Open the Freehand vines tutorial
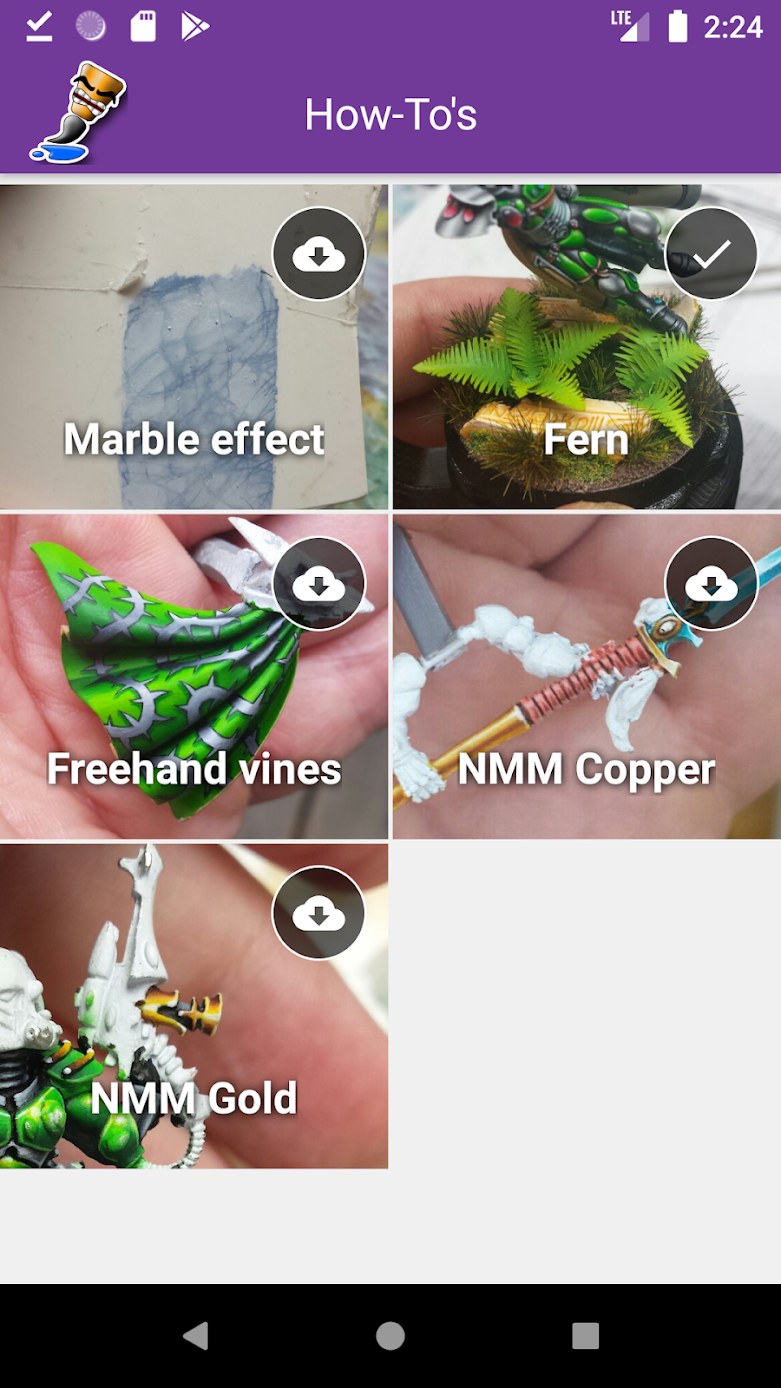 194,676
